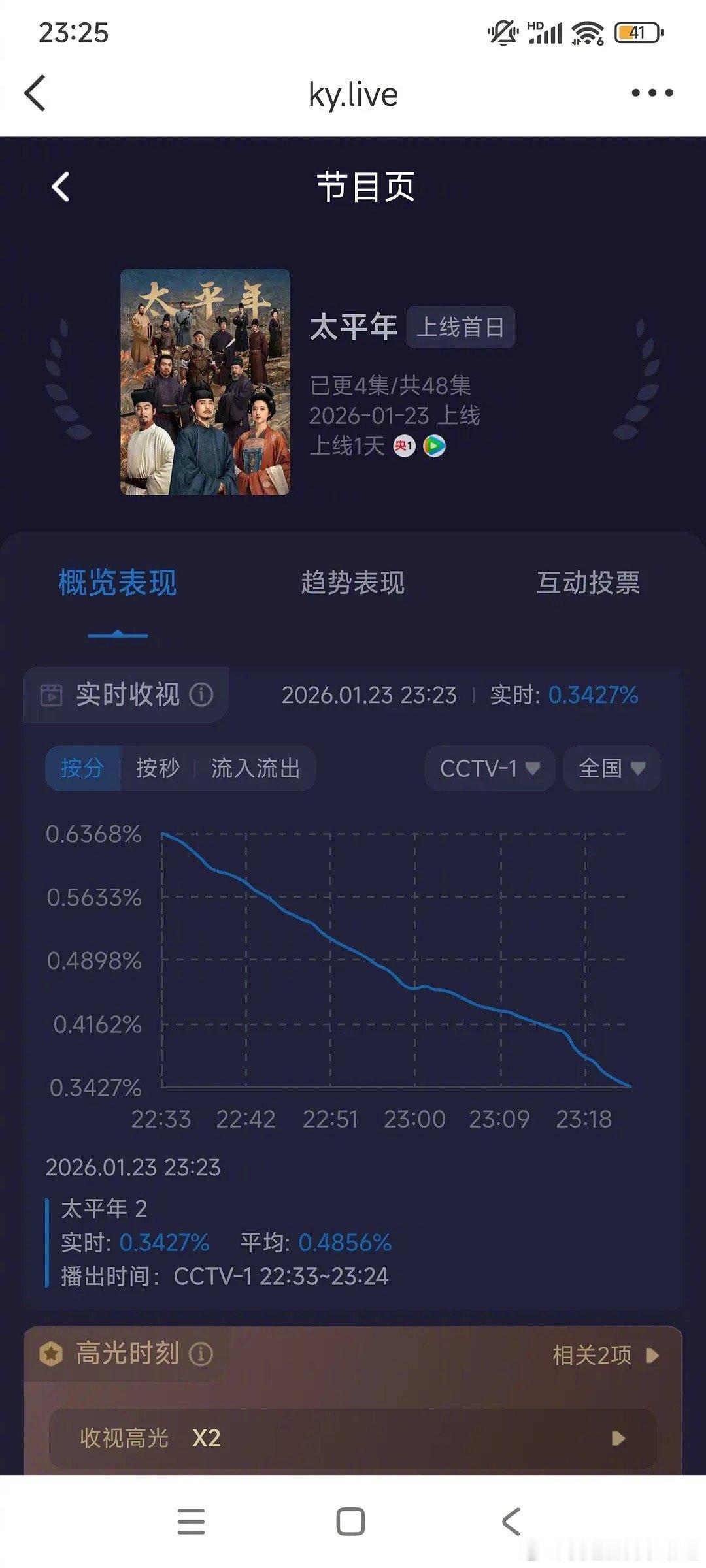Open the Tencent Video platform icon
The image size is (706, 1568).
[435, 446]
